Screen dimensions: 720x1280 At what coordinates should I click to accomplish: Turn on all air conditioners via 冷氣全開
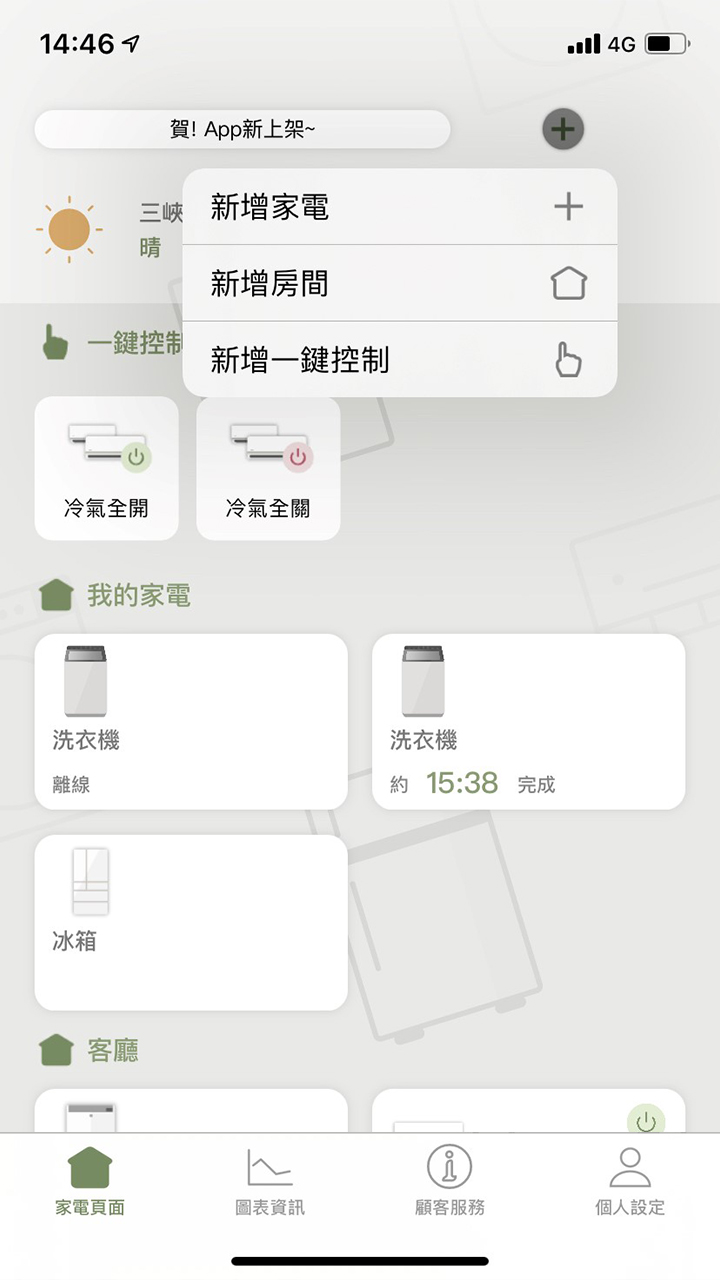(107, 468)
